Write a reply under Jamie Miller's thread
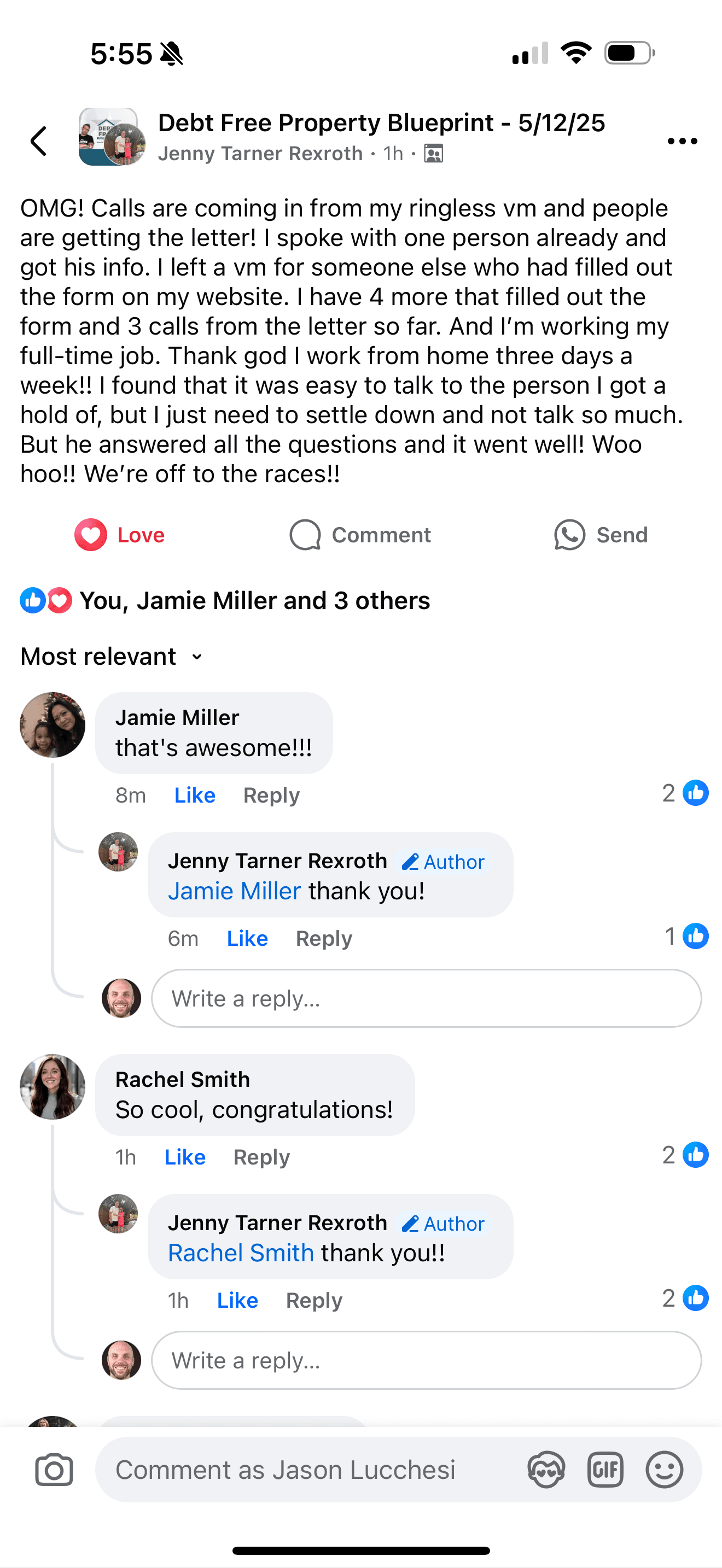This screenshot has width=722, height=1568. coord(426,998)
